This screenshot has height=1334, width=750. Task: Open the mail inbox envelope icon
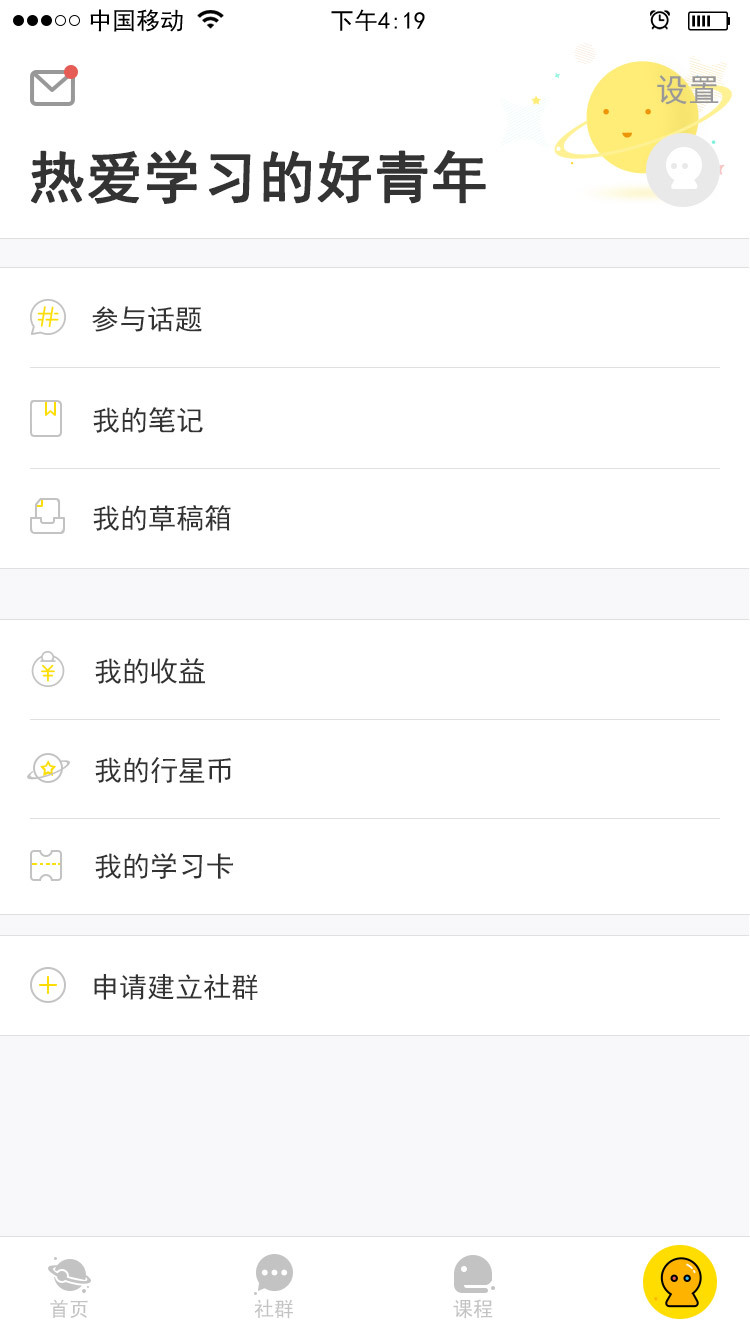(x=53, y=88)
